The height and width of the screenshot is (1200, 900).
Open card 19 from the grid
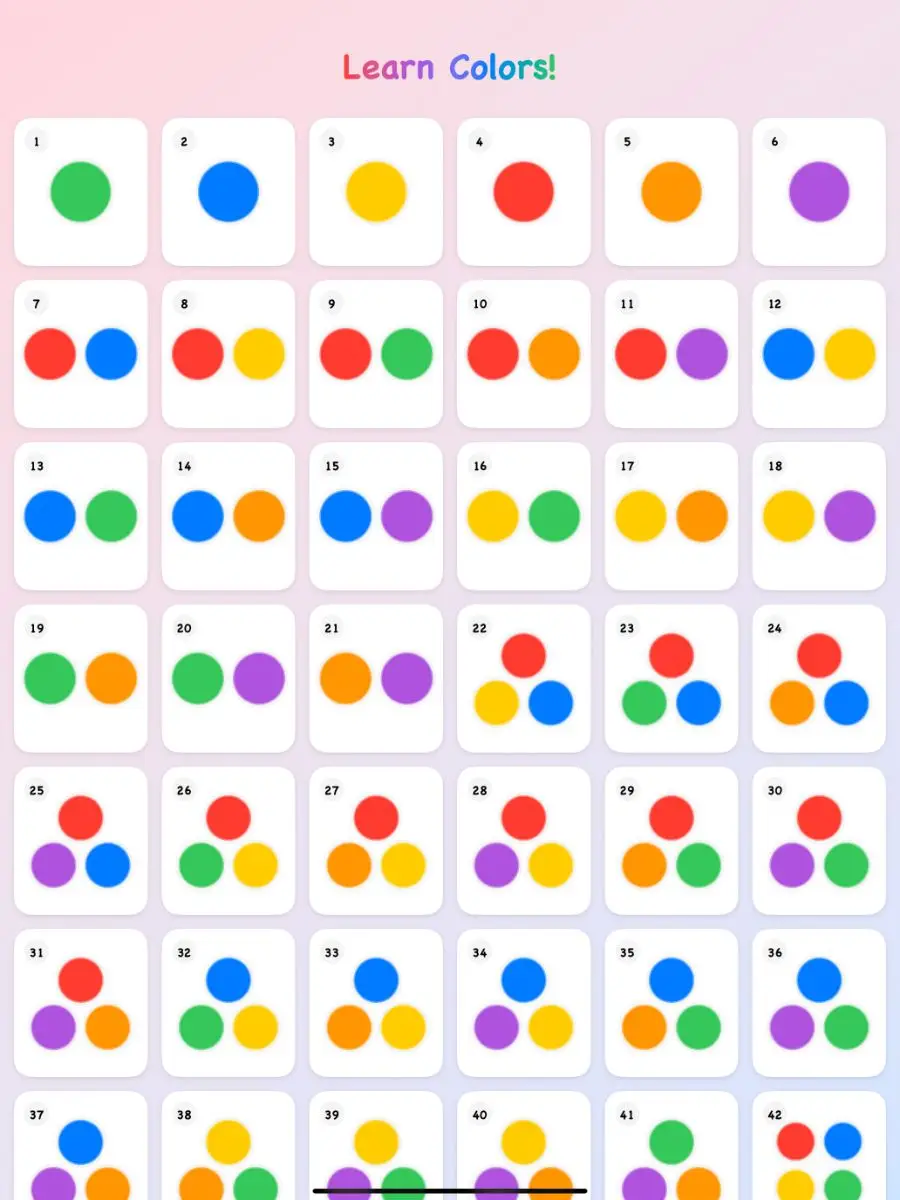81,677
